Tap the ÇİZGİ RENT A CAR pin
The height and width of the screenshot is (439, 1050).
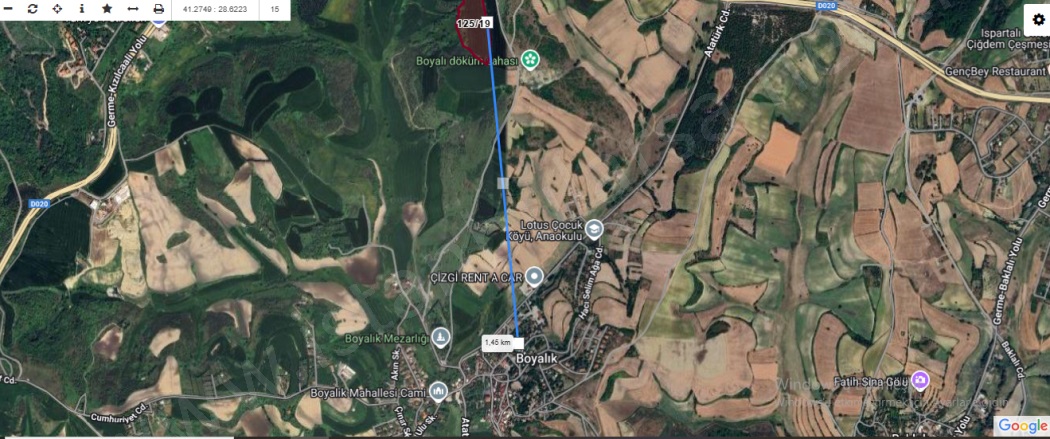point(535,275)
